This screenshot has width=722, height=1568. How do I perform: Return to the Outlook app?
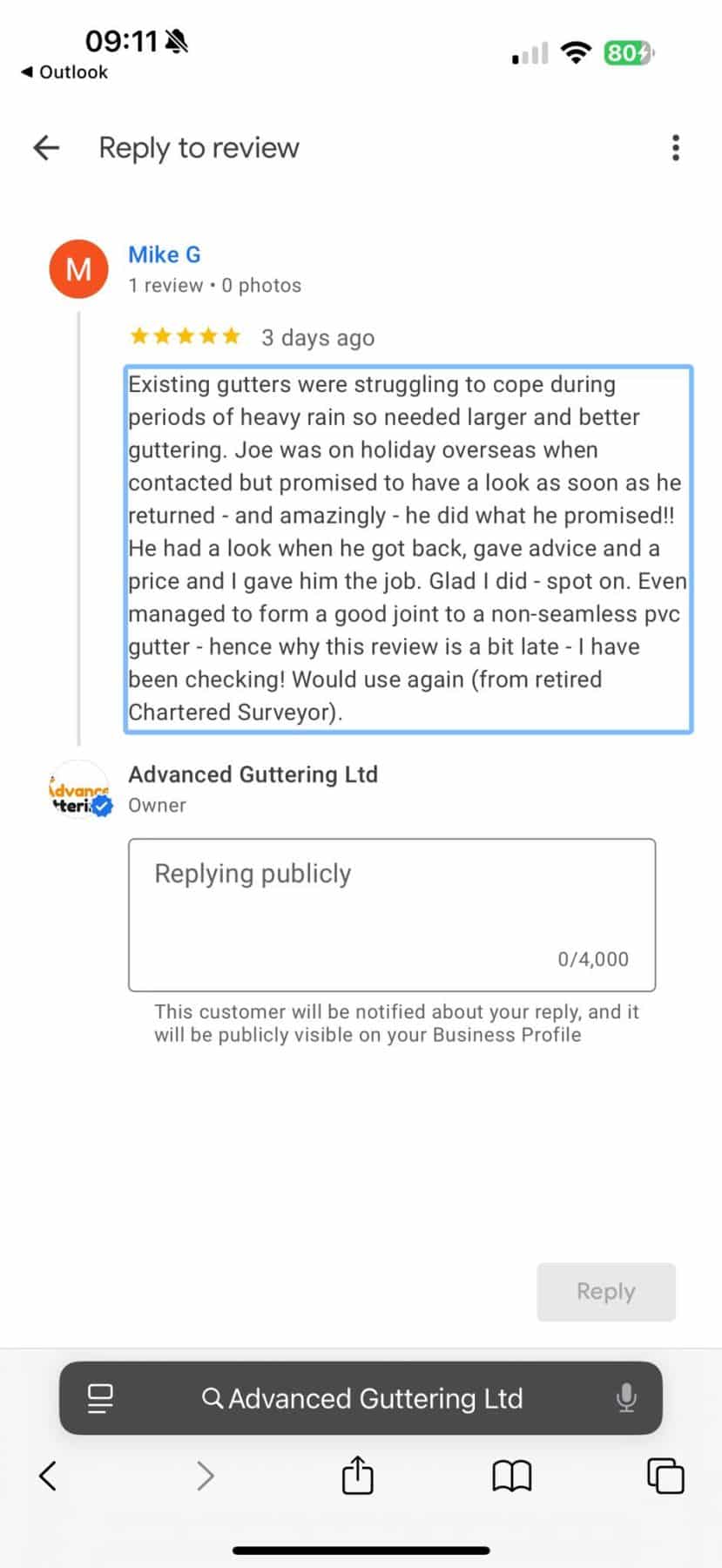[64, 72]
